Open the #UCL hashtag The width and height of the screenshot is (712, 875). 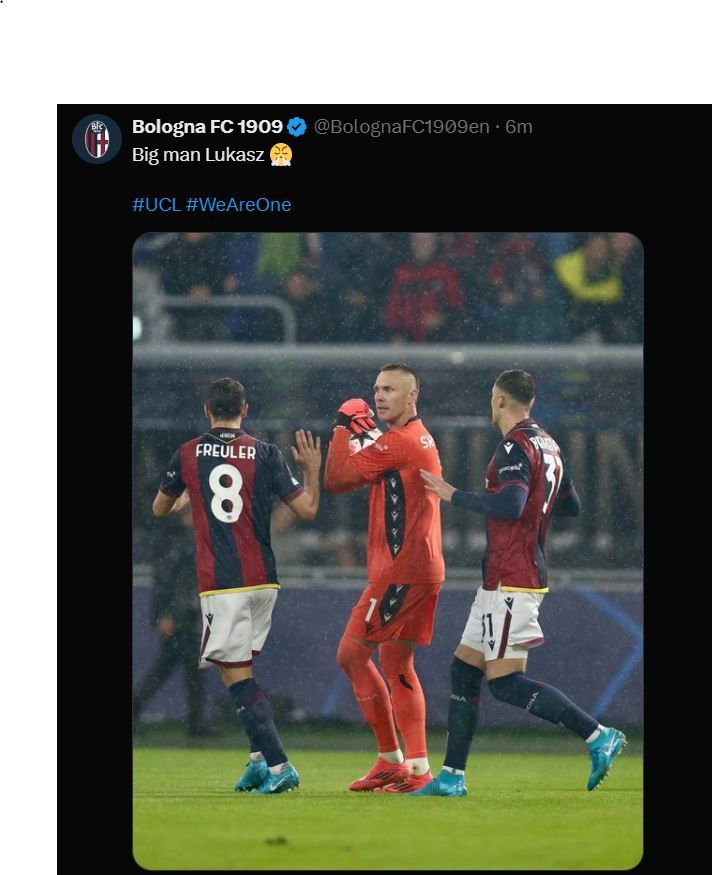click(156, 205)
